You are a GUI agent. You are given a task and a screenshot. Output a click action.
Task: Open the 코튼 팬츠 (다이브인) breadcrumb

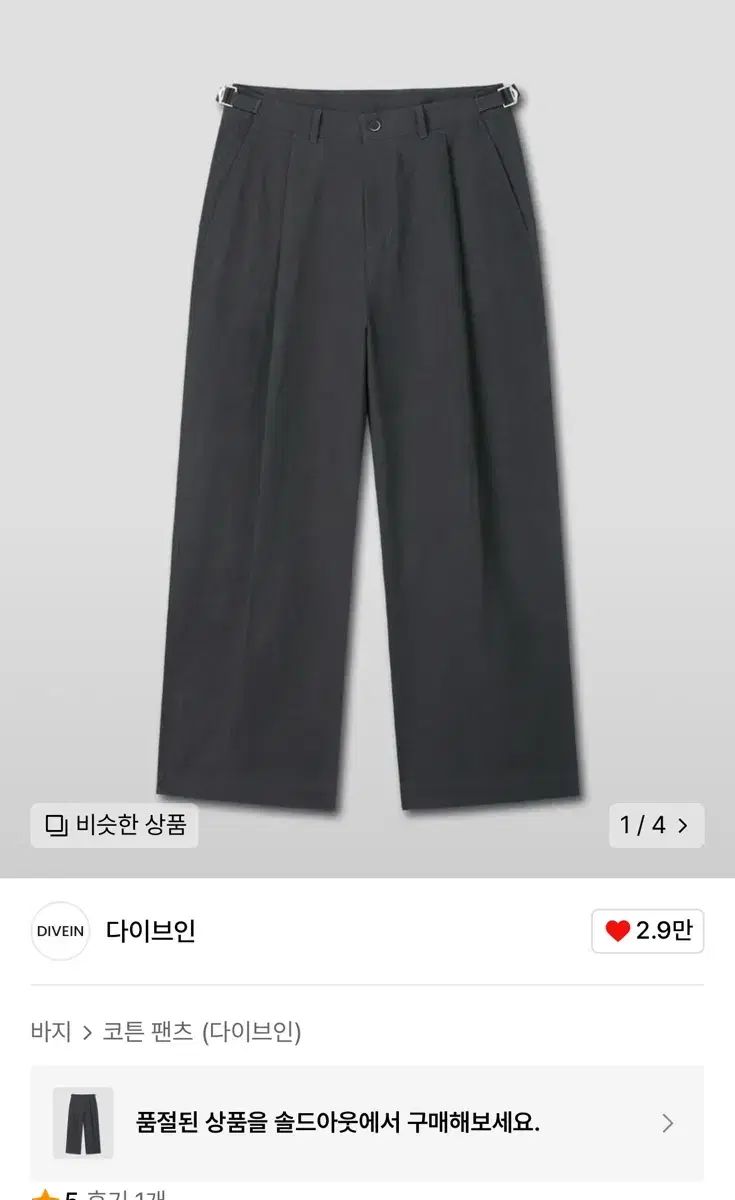click(x=201, y=1031)
